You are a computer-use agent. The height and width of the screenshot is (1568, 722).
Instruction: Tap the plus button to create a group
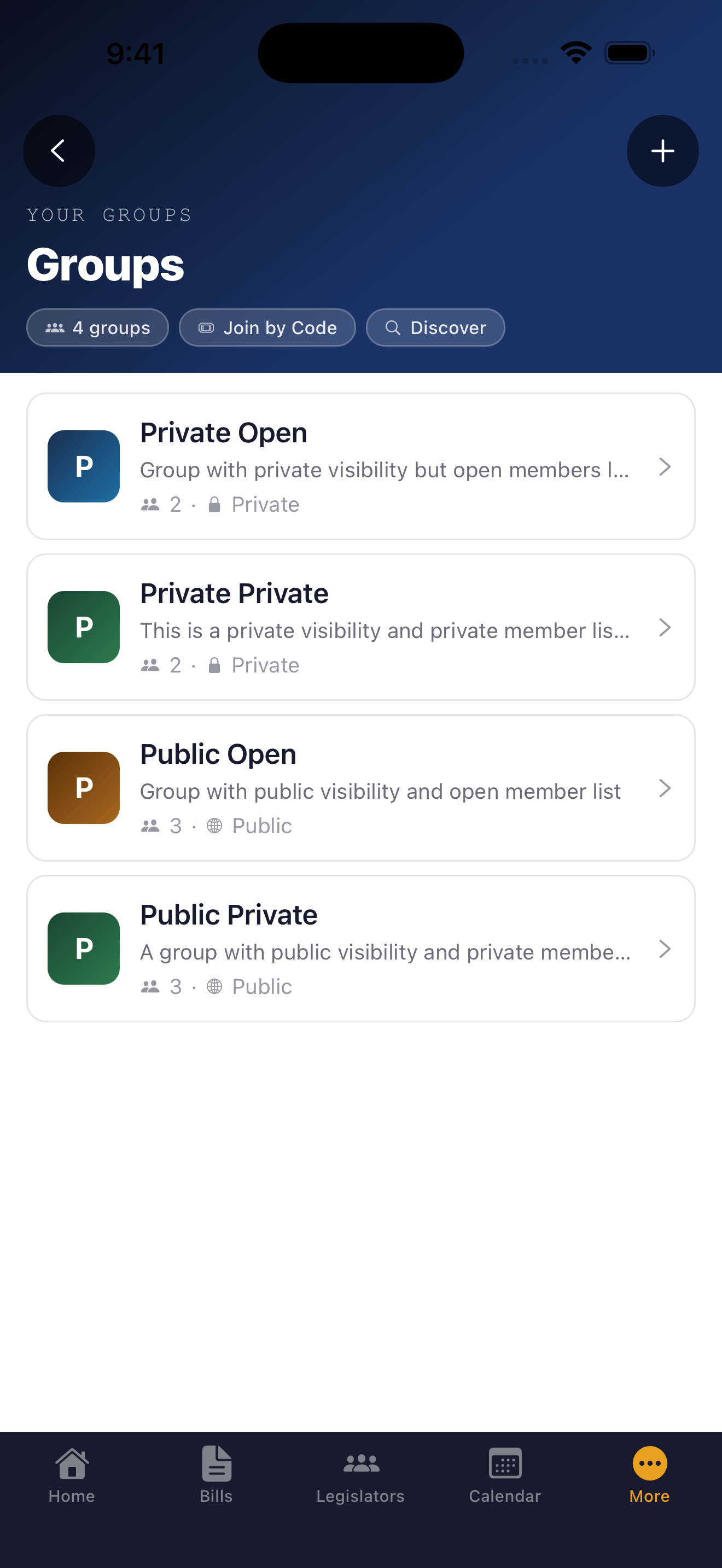(x=662, y=151)
